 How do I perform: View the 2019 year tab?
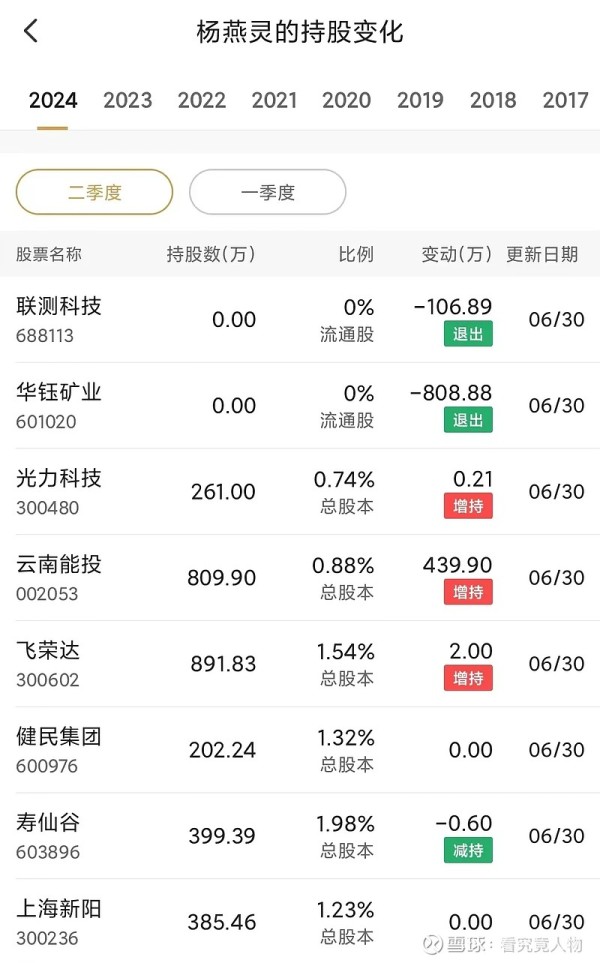(x=420, y=100)
